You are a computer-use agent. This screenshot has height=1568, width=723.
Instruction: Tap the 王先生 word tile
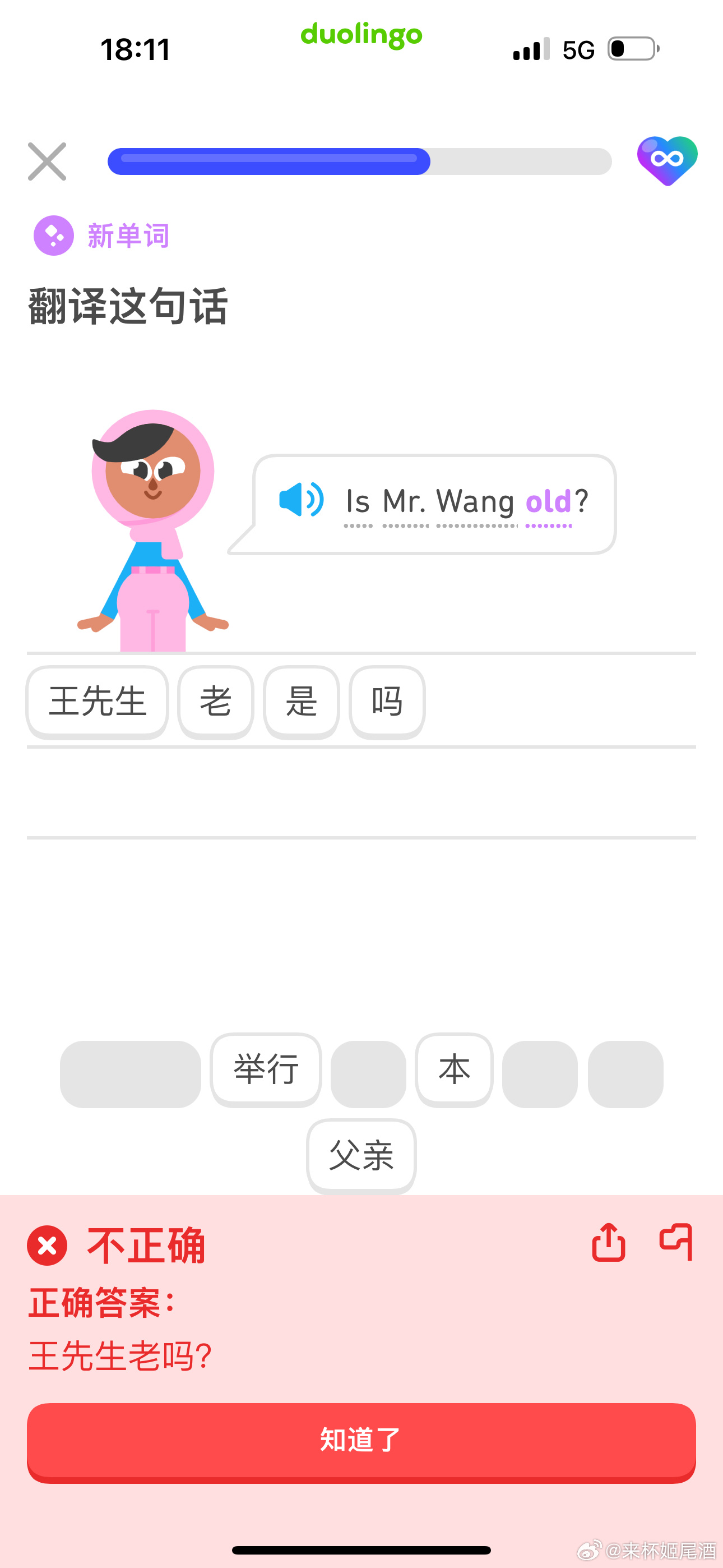point(98,701)
